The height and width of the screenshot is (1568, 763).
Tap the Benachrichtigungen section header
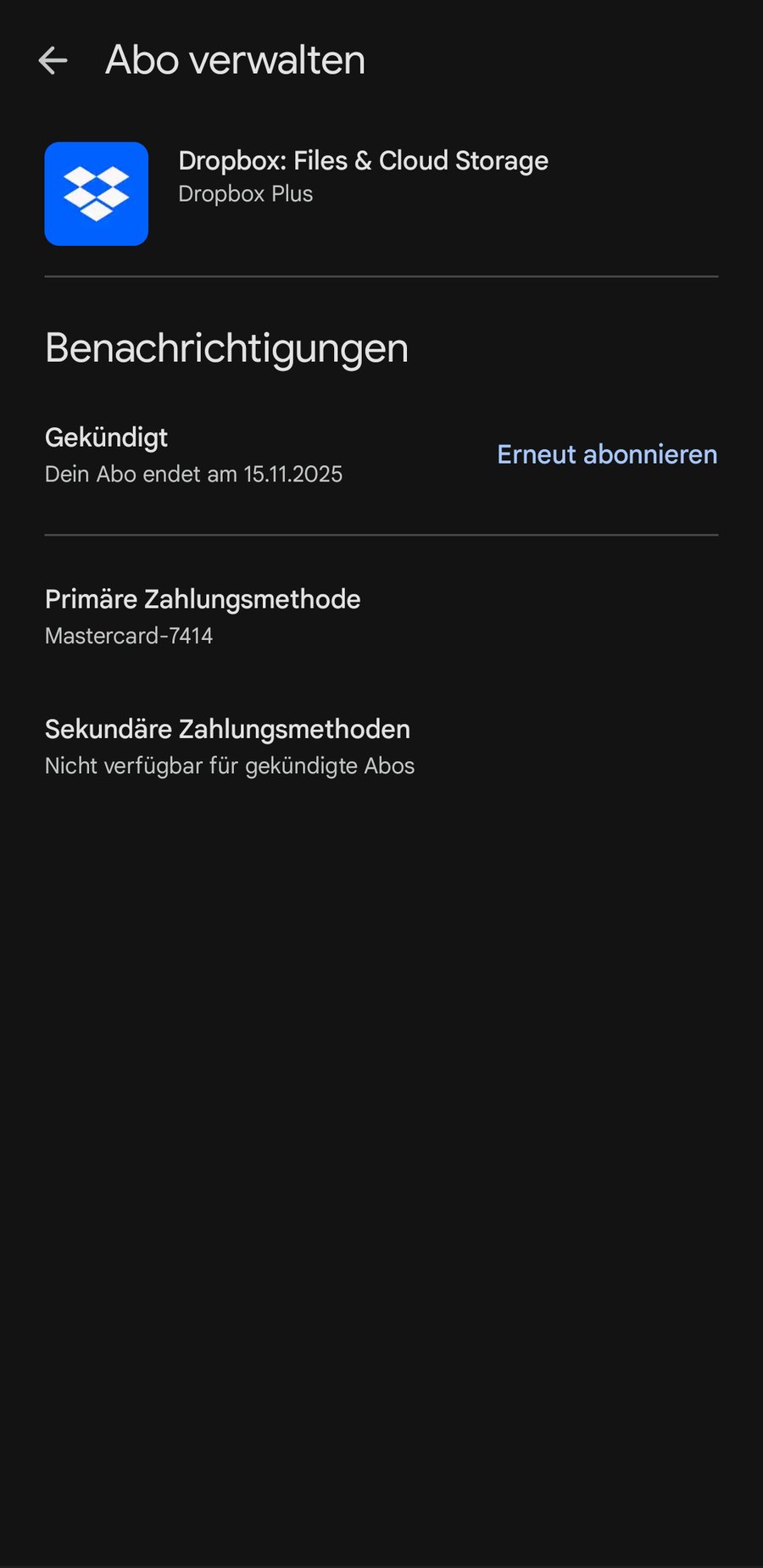pos(227,348)
